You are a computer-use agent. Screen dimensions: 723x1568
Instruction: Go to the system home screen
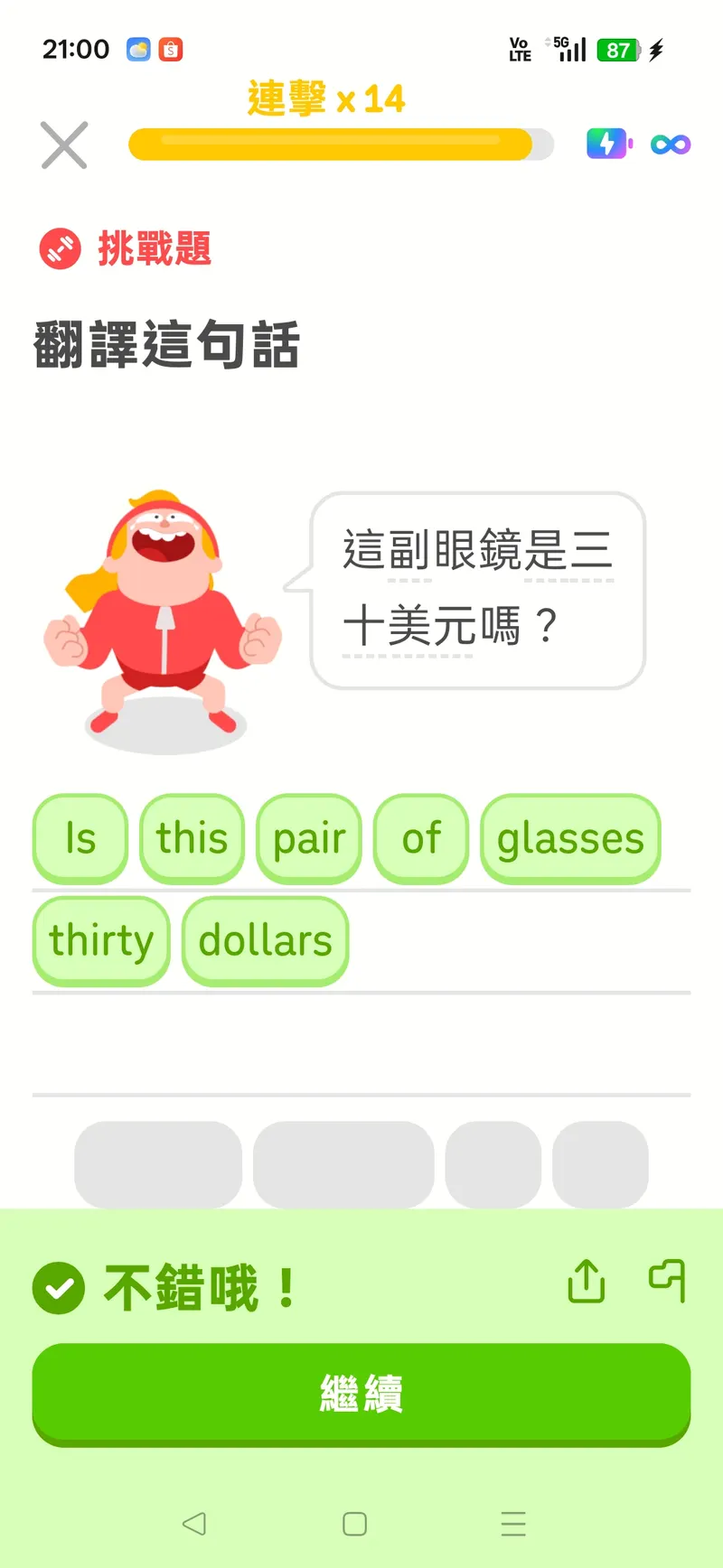(354, 1524)
